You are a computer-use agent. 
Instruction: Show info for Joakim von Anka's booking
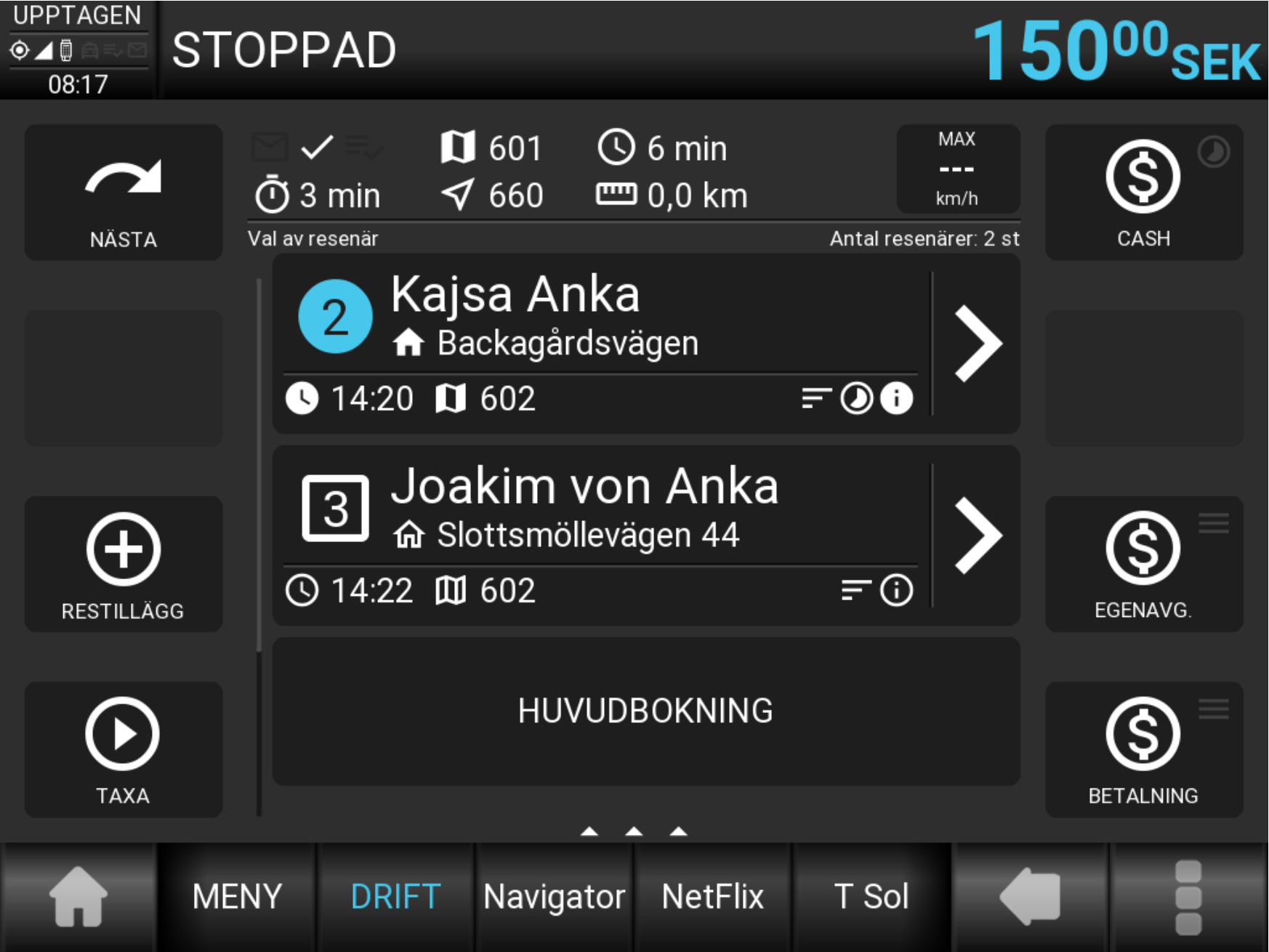click(x=897, y=590)
